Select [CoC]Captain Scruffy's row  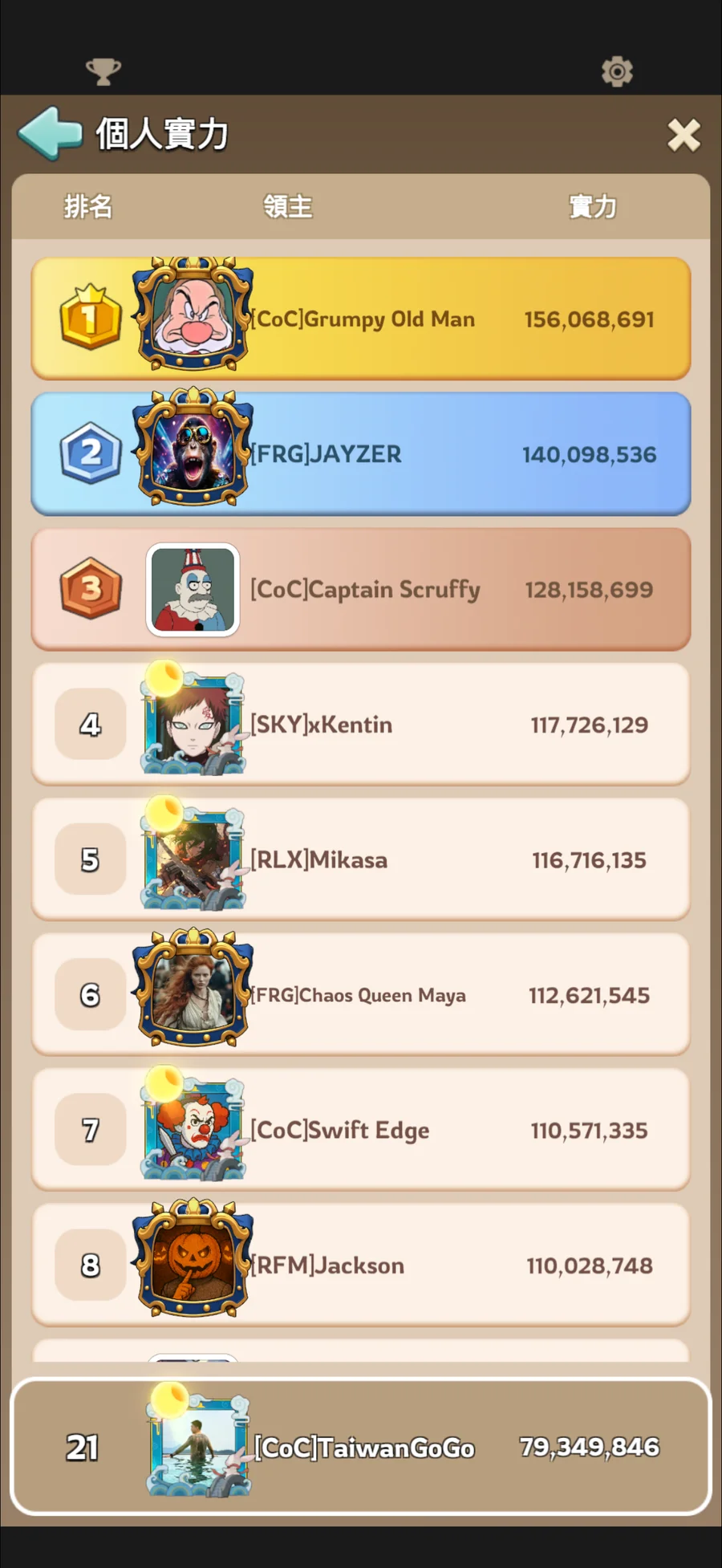361,590
